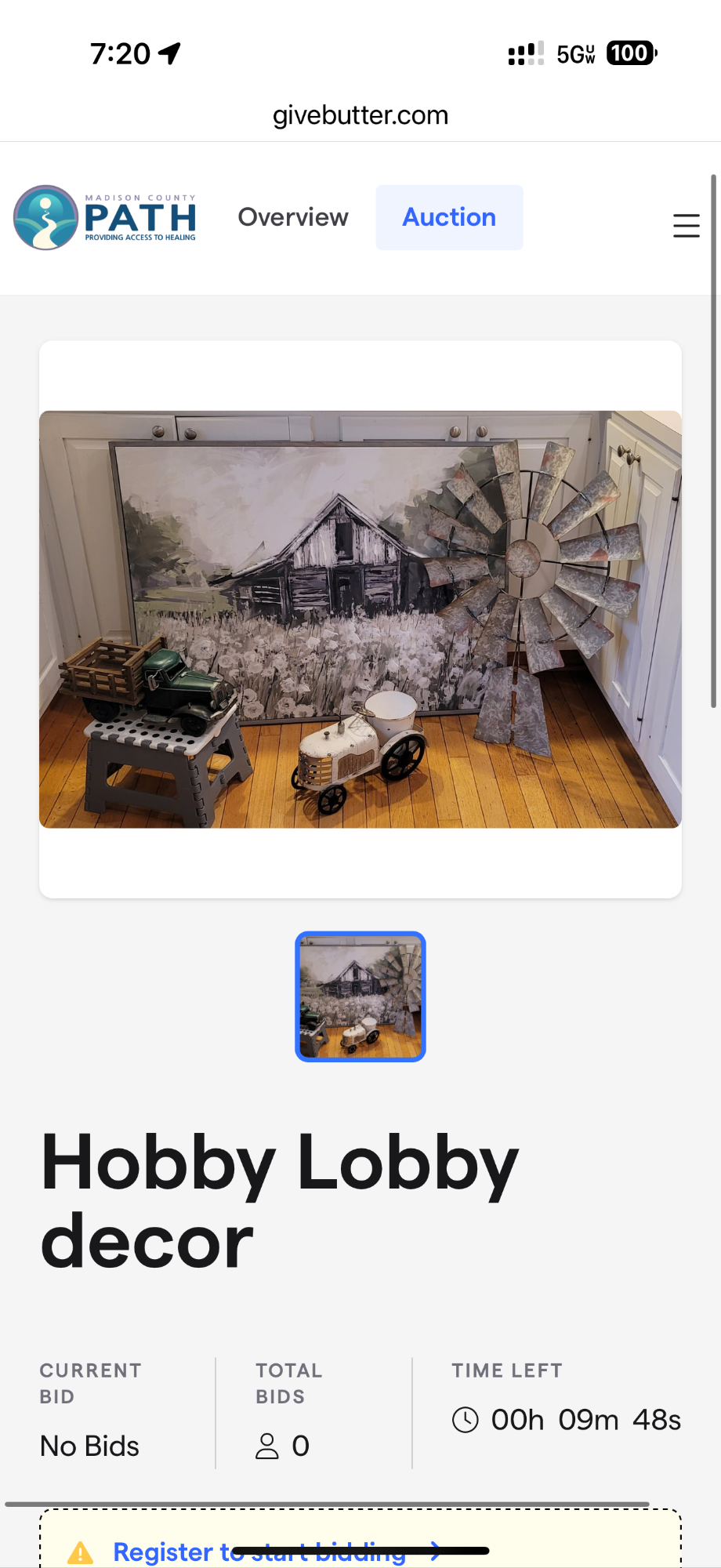
Task: Open the main Hobby Lobby decor photo
Action: pyautogui.click(x=360, y=619)
